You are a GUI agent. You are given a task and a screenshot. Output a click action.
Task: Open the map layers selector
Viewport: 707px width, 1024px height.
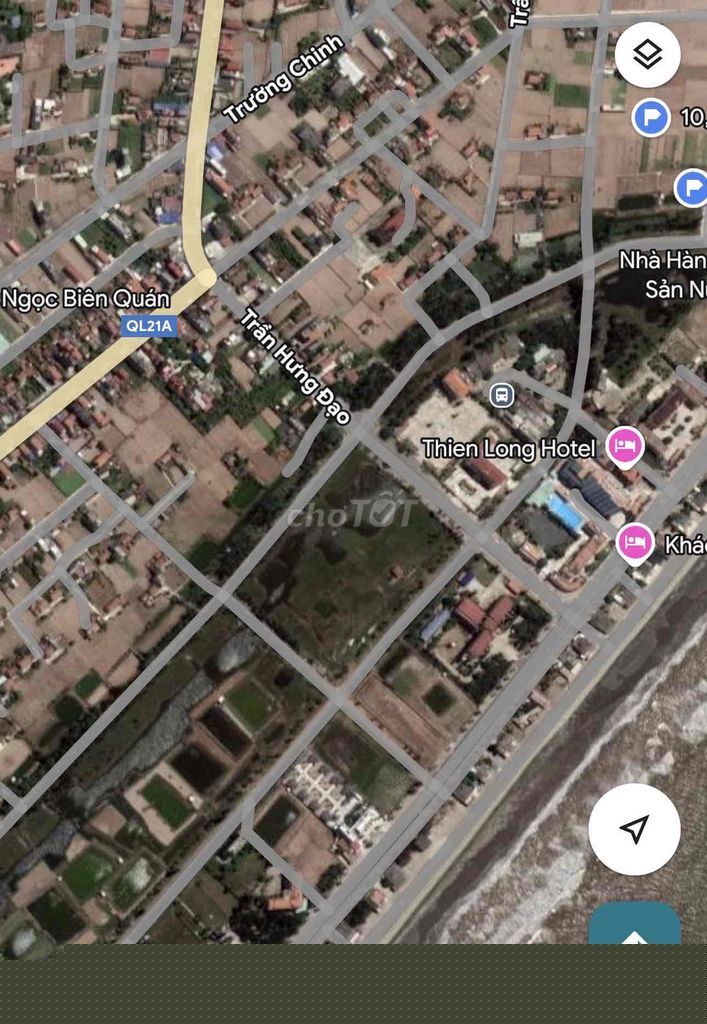click(647, 54)
